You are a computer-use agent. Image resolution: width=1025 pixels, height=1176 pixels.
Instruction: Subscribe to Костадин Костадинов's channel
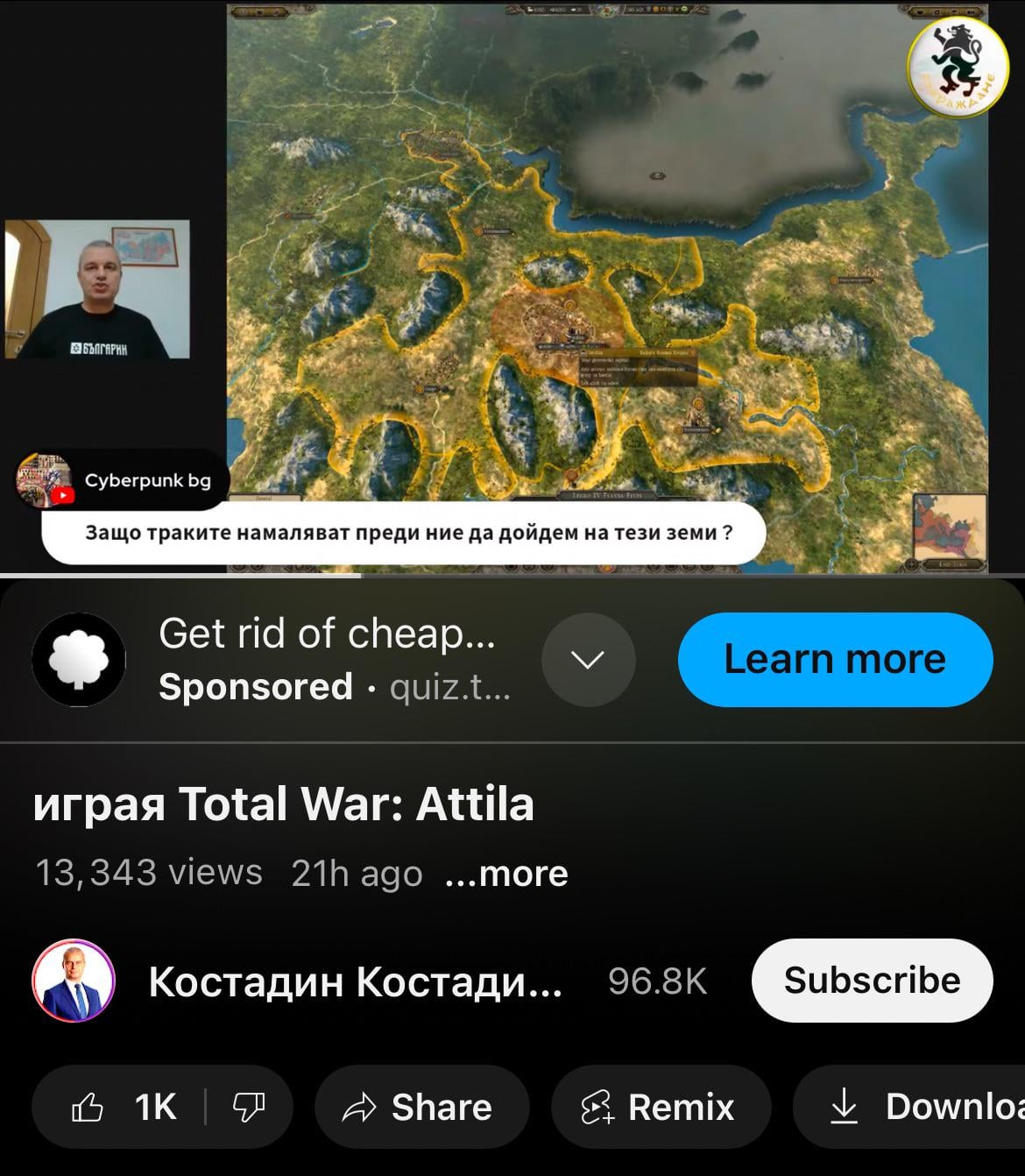[x=872, y=980]
